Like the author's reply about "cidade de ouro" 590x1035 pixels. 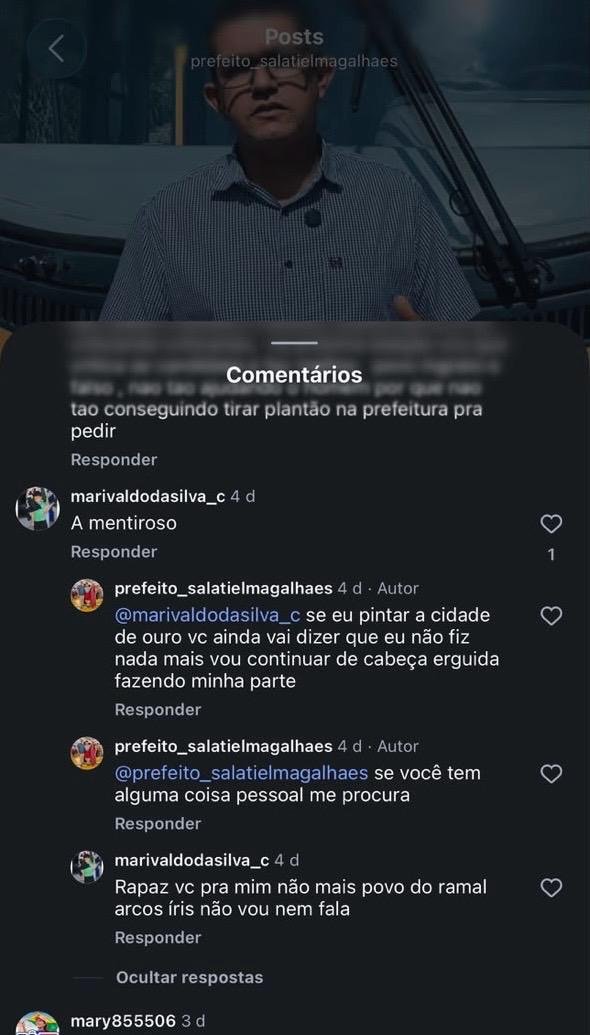pyautogui.click(x=551, y=616)
